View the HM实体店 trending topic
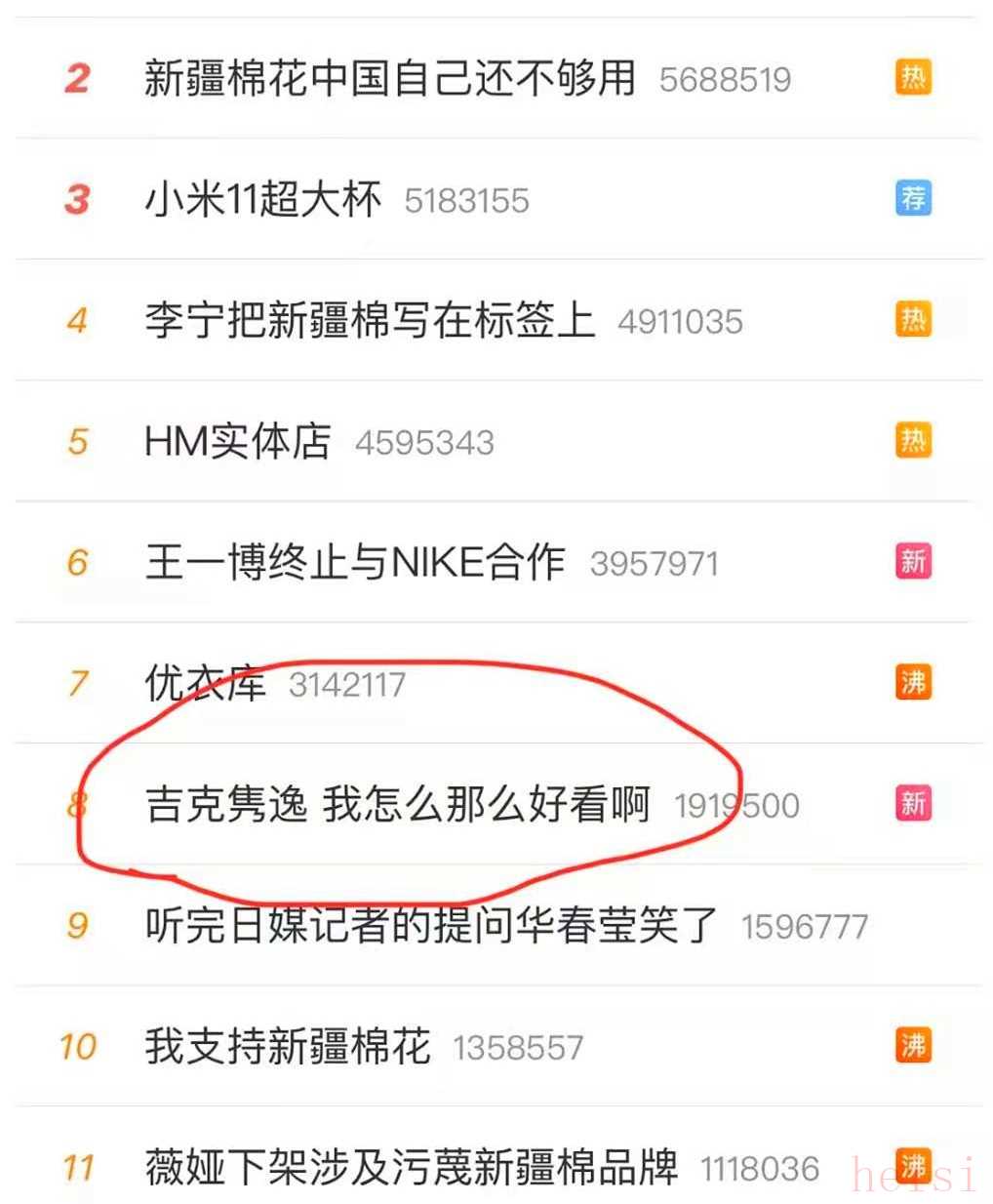Viewport: 993px width, 1204px height. coord(238,441)
